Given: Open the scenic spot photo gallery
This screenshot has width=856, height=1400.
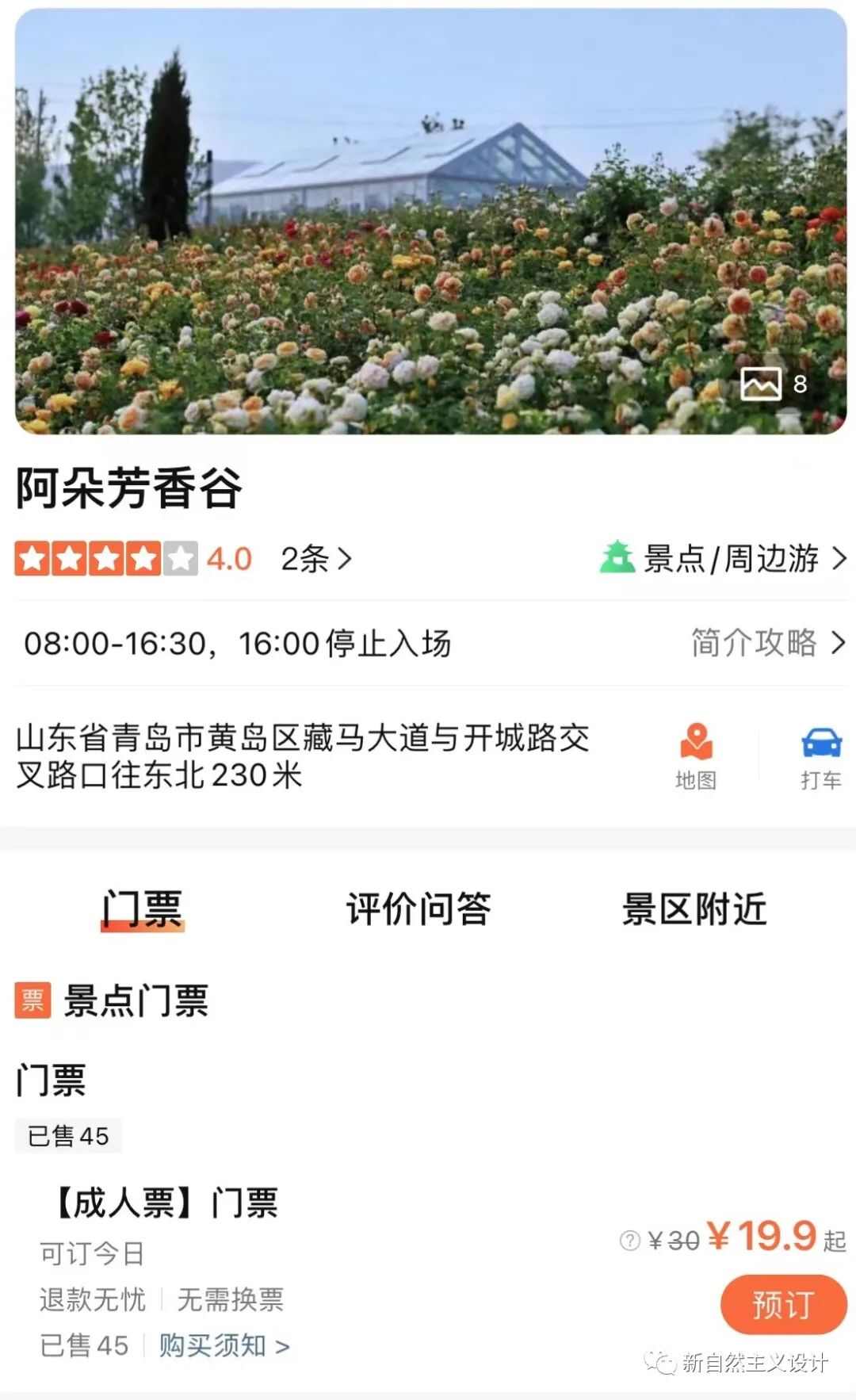Looking at the screenshot, I should (774, 384).
